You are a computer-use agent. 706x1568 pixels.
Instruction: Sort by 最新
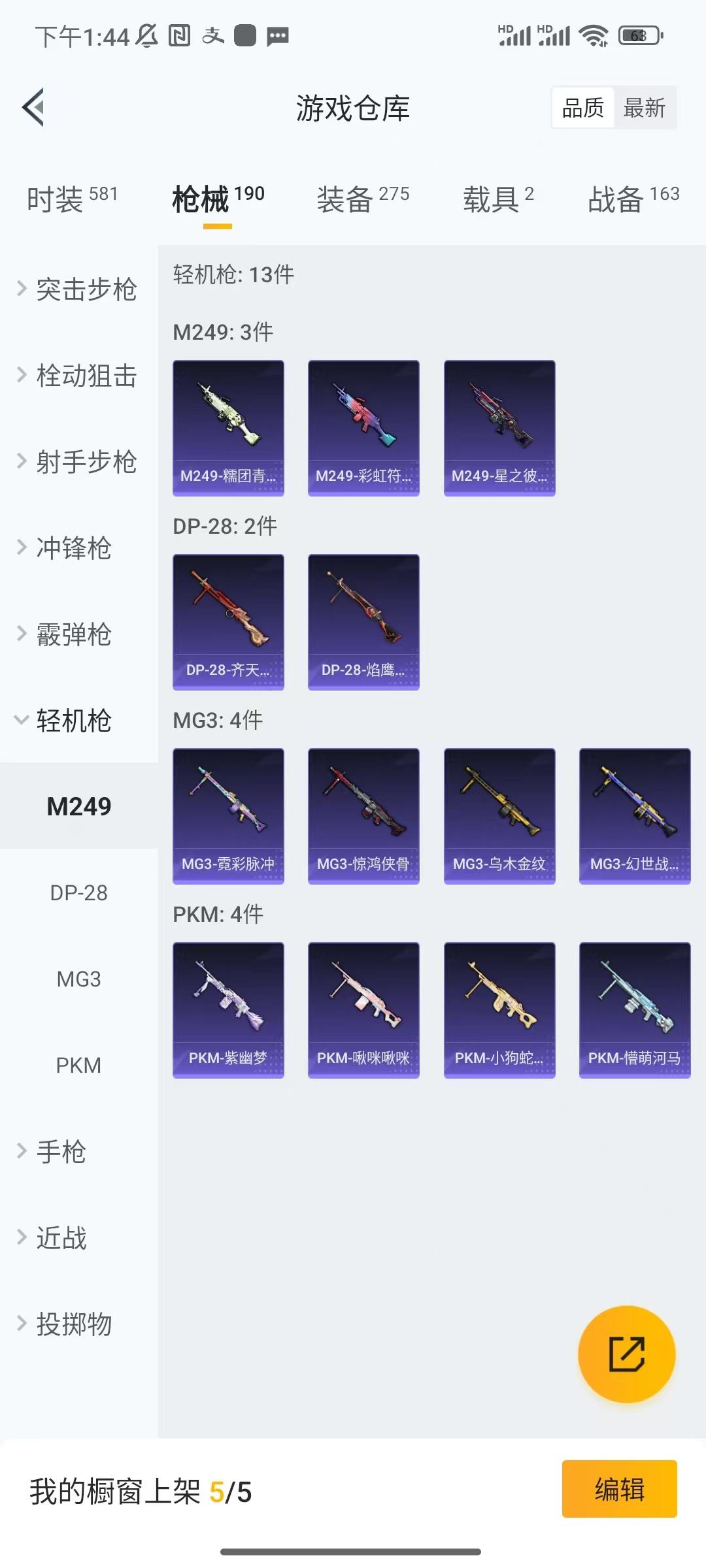[x=644, y=108]
